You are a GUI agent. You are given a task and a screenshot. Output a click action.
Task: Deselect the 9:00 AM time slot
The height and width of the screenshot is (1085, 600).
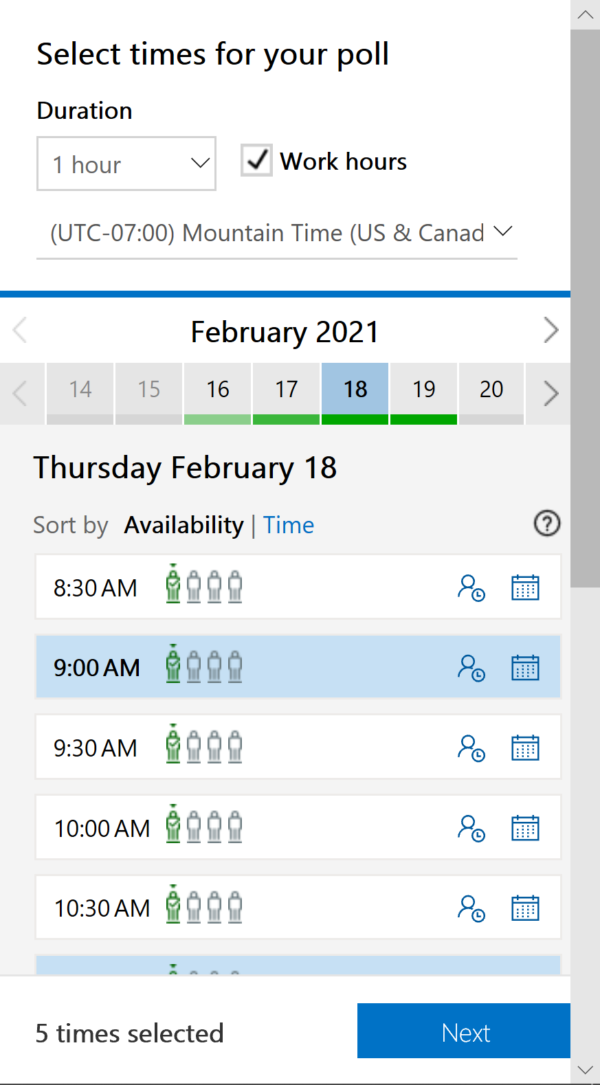click(x=298, y=666)
